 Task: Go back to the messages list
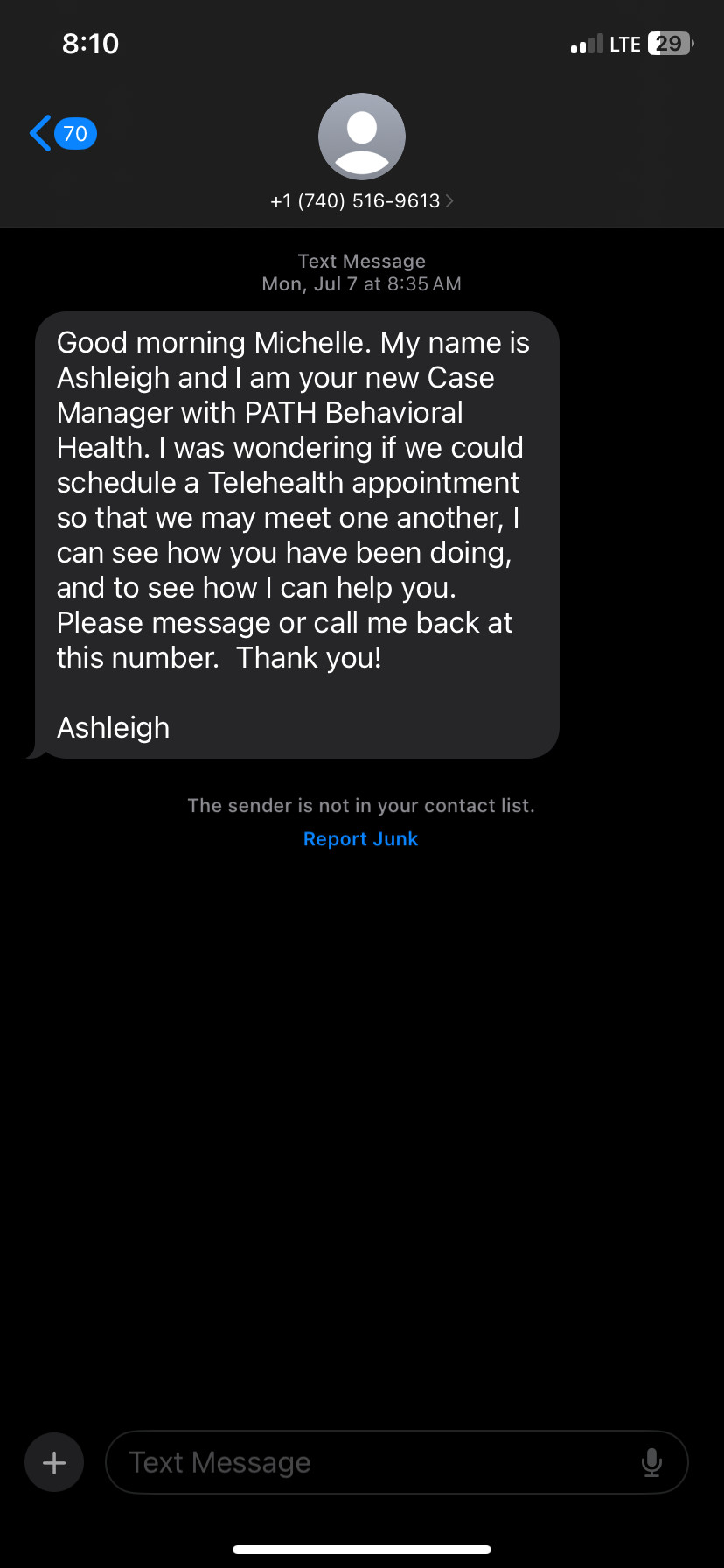coord(62,134)
